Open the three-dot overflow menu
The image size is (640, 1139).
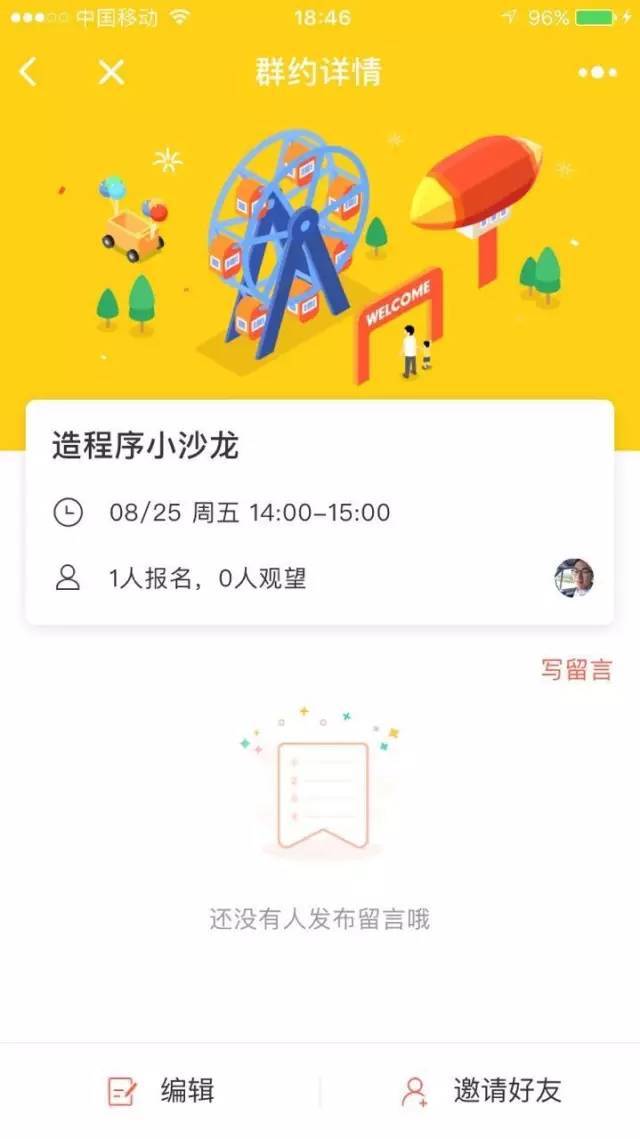[597, 72]
